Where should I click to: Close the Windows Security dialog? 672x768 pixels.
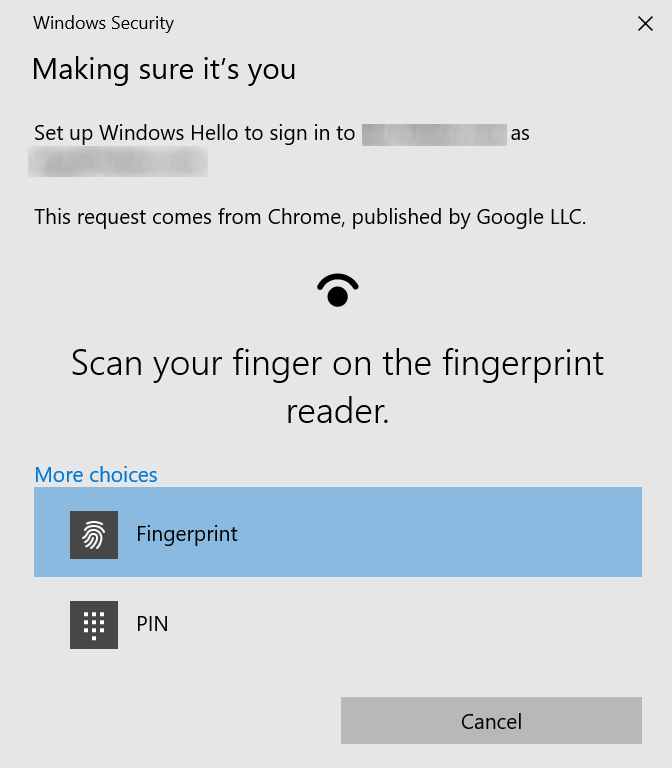coord(645,24)
